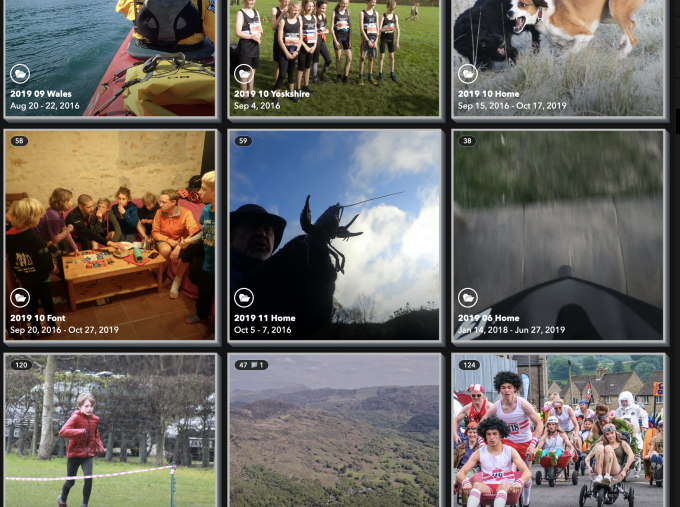Viewport: 680px width, 507px height.
Task: Open the 2019 11 Home album
Action: [334, 235]
